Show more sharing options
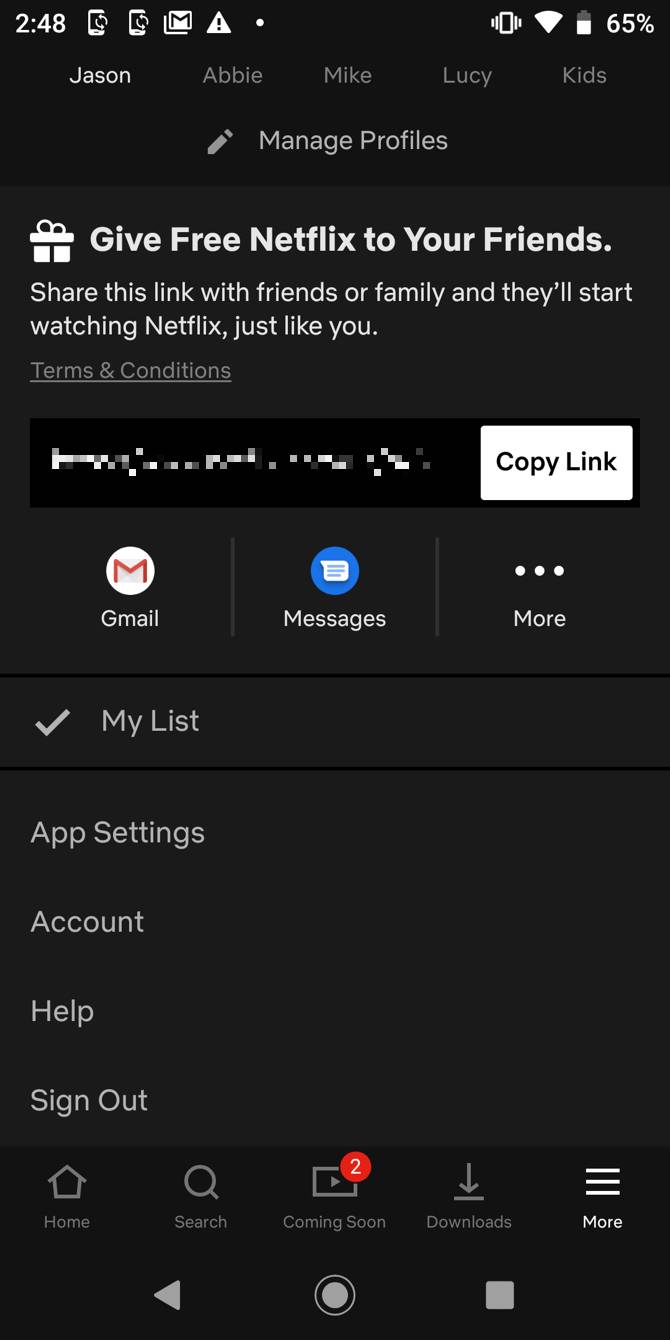This screenshot has height=1340, width=670. point(539,590)
